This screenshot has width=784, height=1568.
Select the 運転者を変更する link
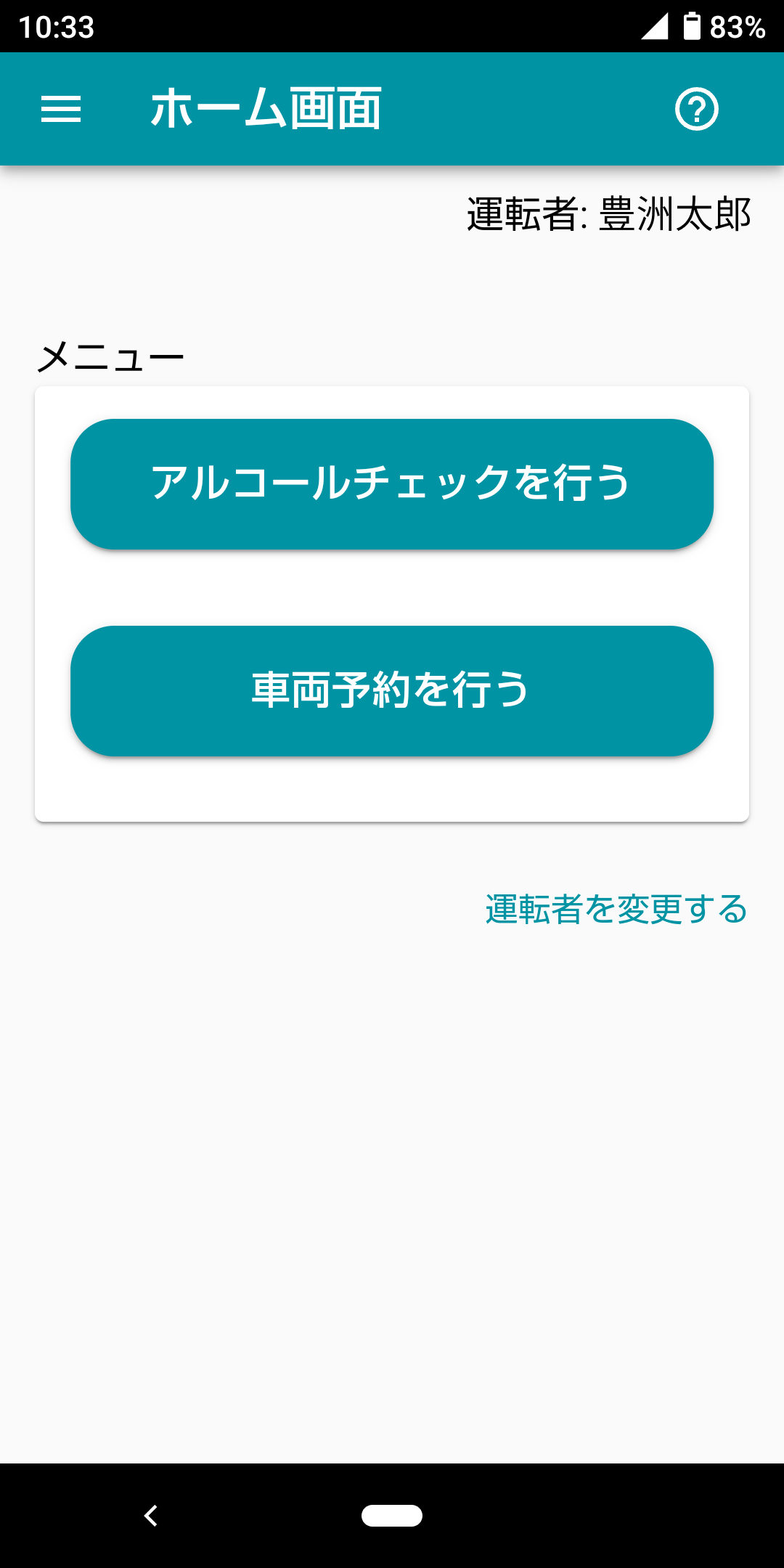click(x=616, y=910)
